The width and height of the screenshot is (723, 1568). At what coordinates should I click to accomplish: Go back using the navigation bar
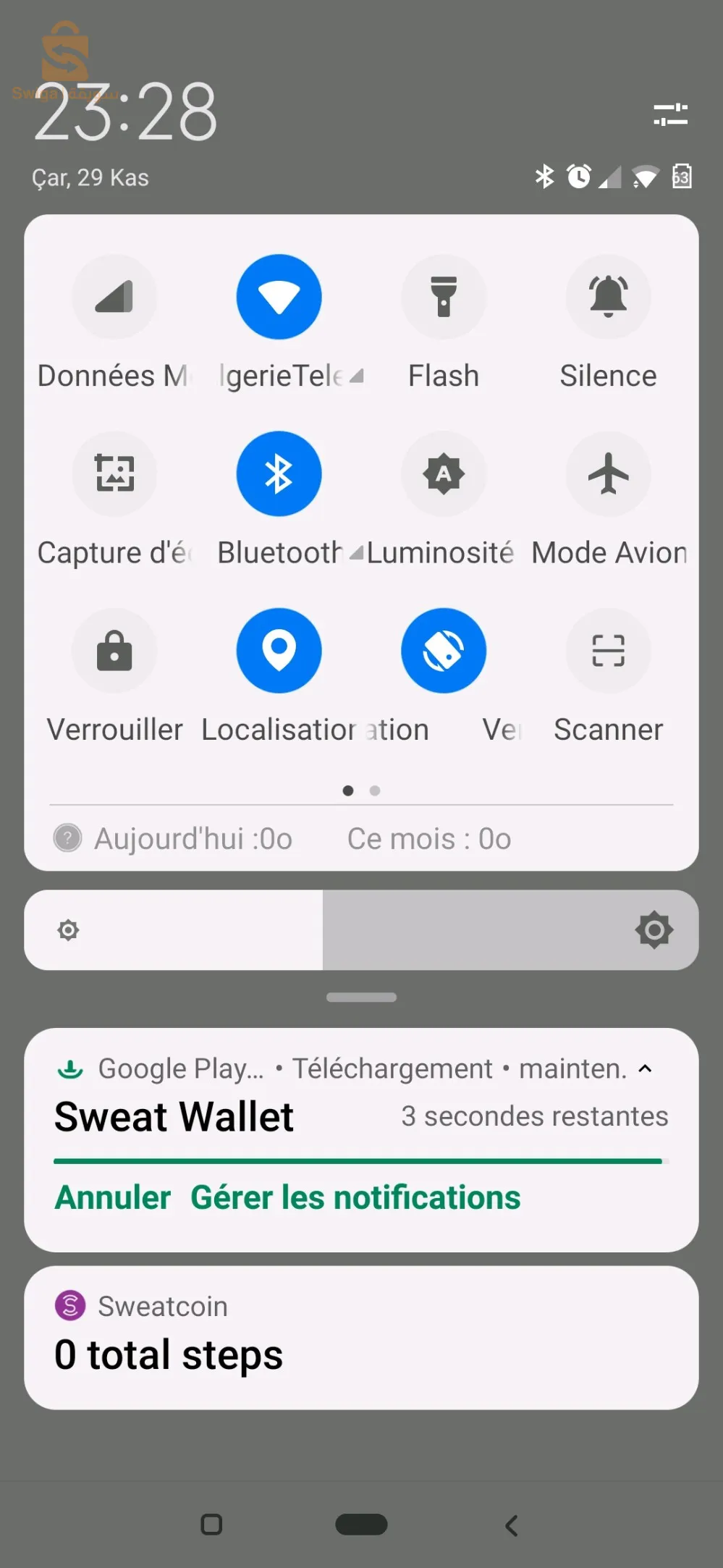[512, 1525]
